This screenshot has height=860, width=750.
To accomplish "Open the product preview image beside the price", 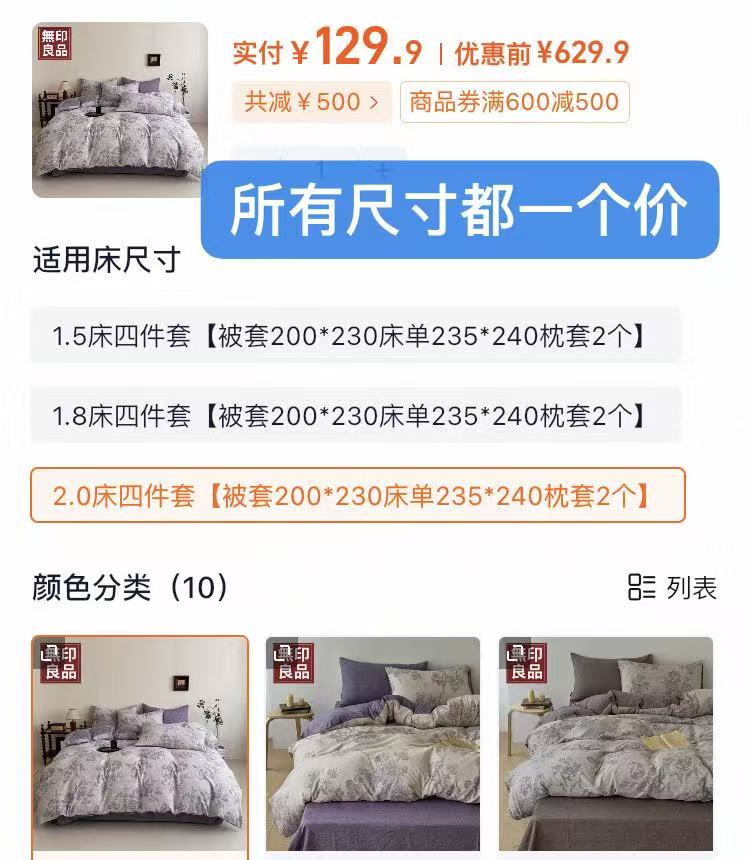I will [120, 110].
